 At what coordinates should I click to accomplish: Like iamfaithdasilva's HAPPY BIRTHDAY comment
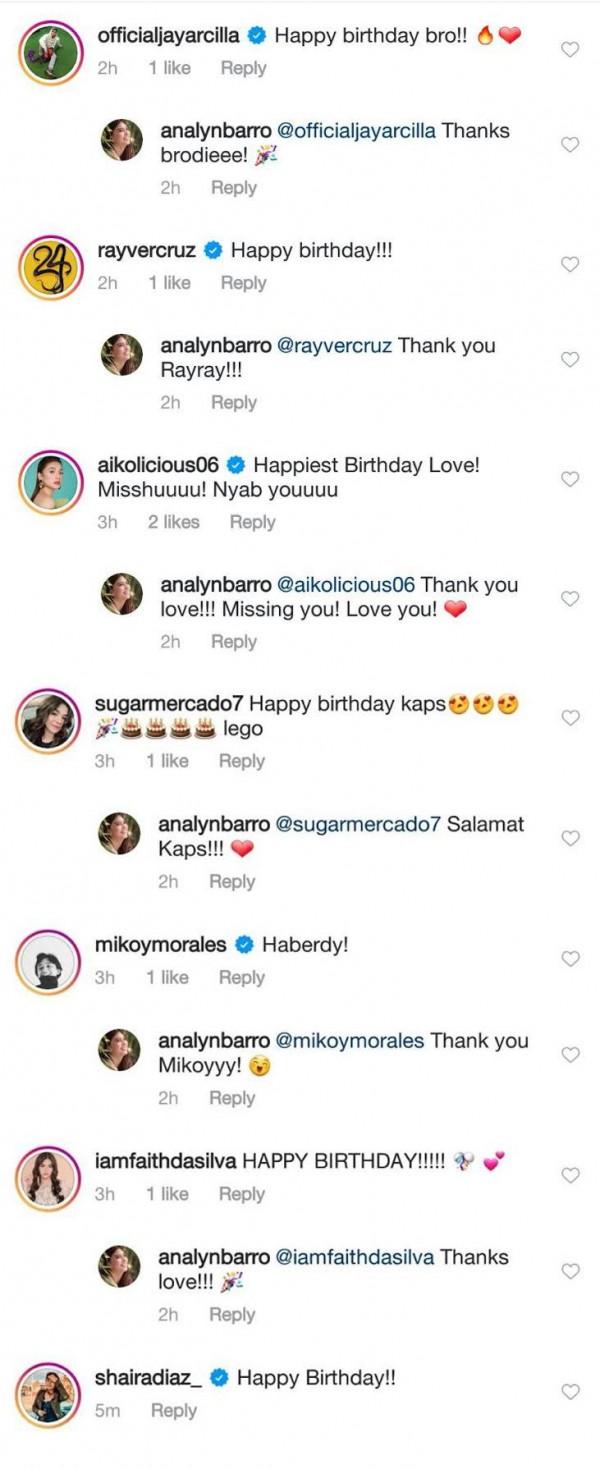(569, 1175)
